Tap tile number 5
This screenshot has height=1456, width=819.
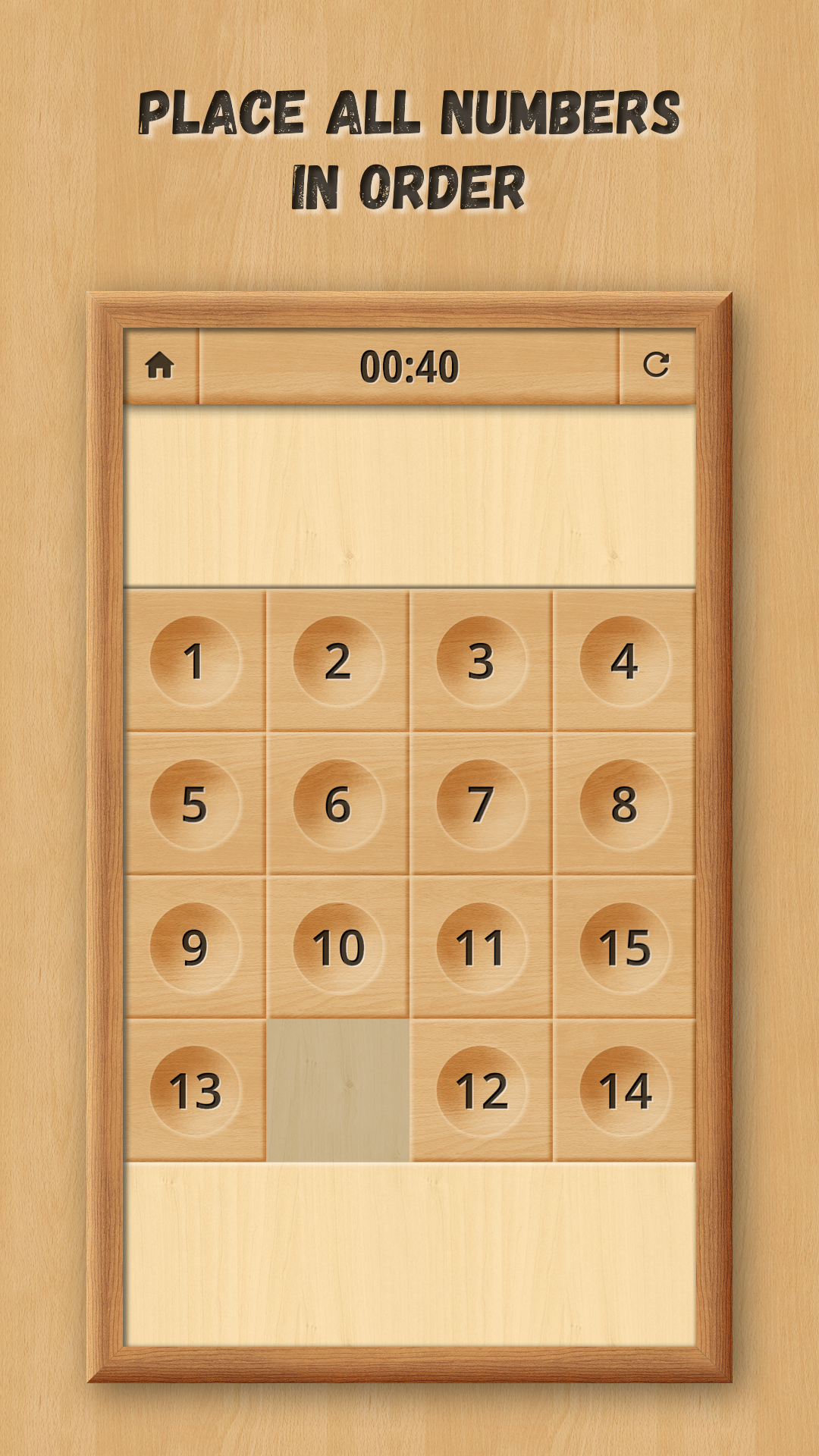[x=194, y=802]
